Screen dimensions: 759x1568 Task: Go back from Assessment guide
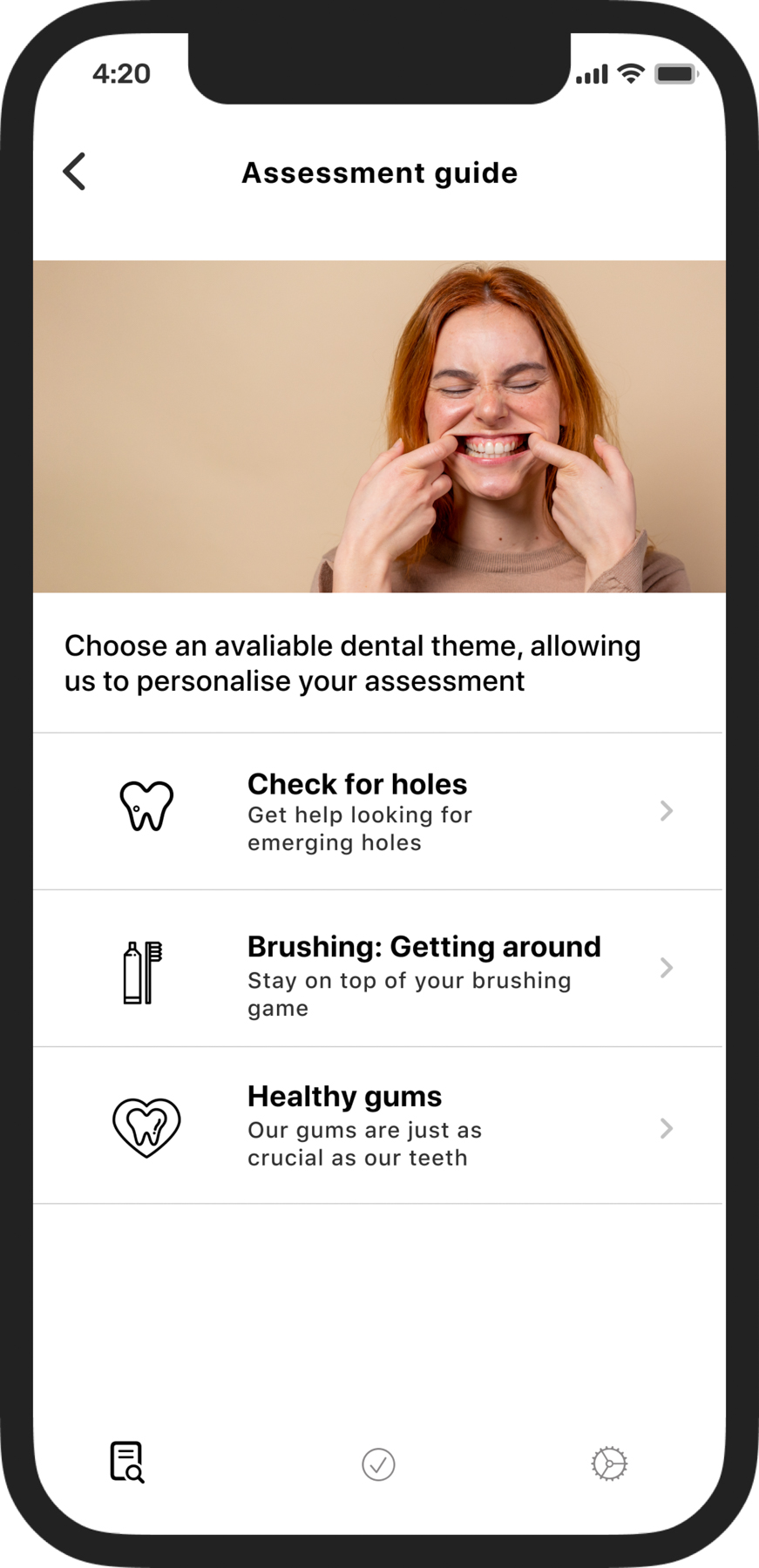click(x=75, y=172)
